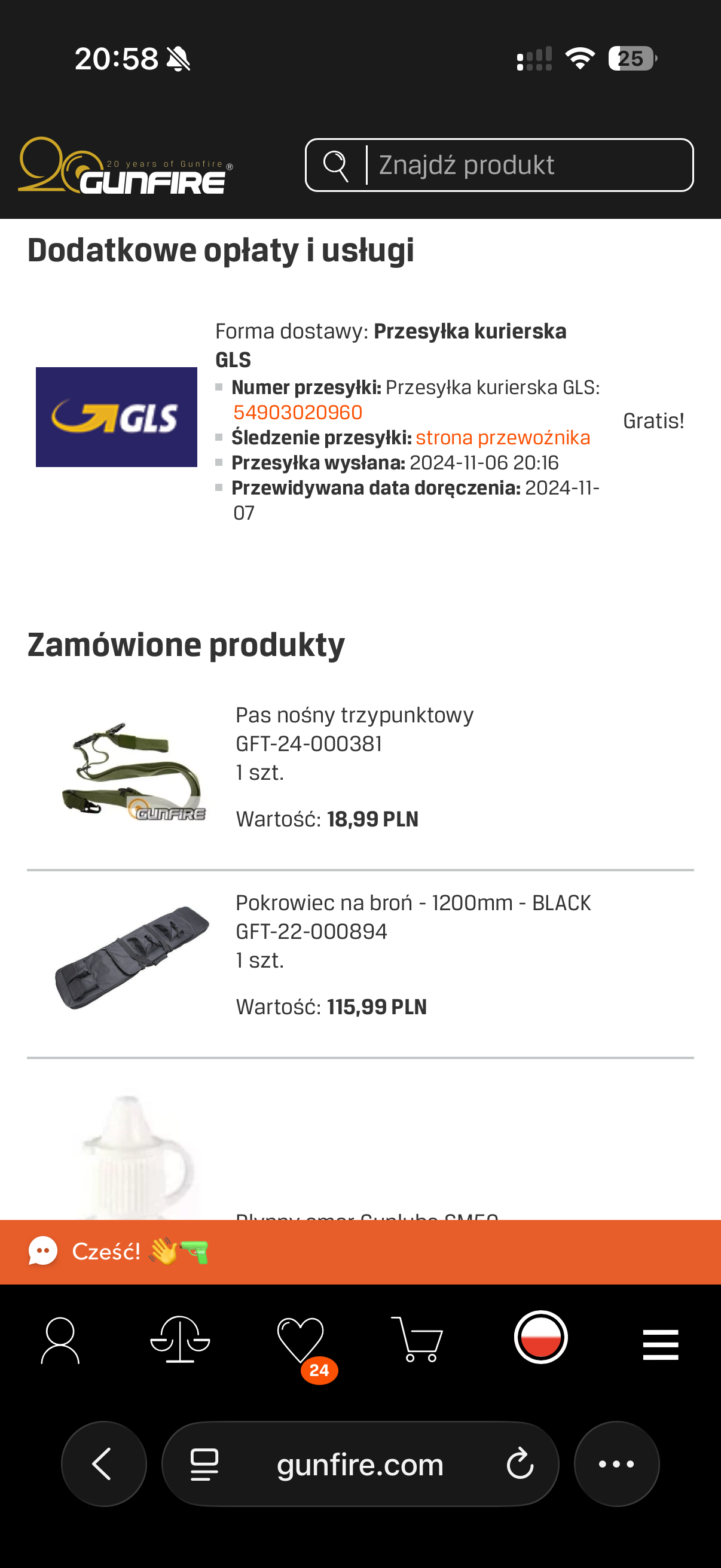721x1568 pixels.
Task: View the wishlist heart with 24 items
Action: click(301, 1340)
